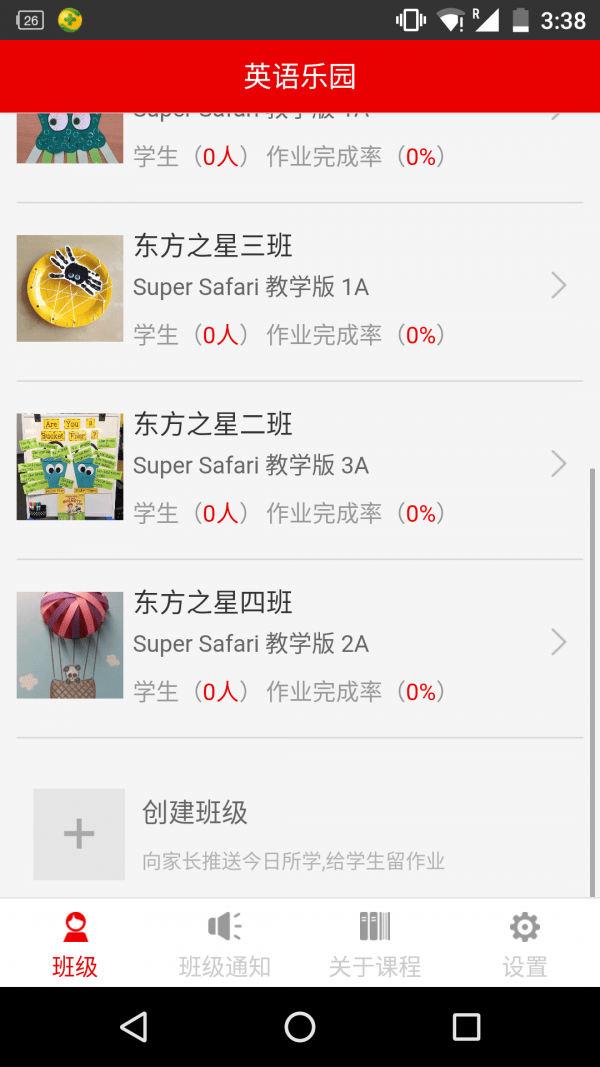Switch to the 班级通知 tab

pos(225,943)
